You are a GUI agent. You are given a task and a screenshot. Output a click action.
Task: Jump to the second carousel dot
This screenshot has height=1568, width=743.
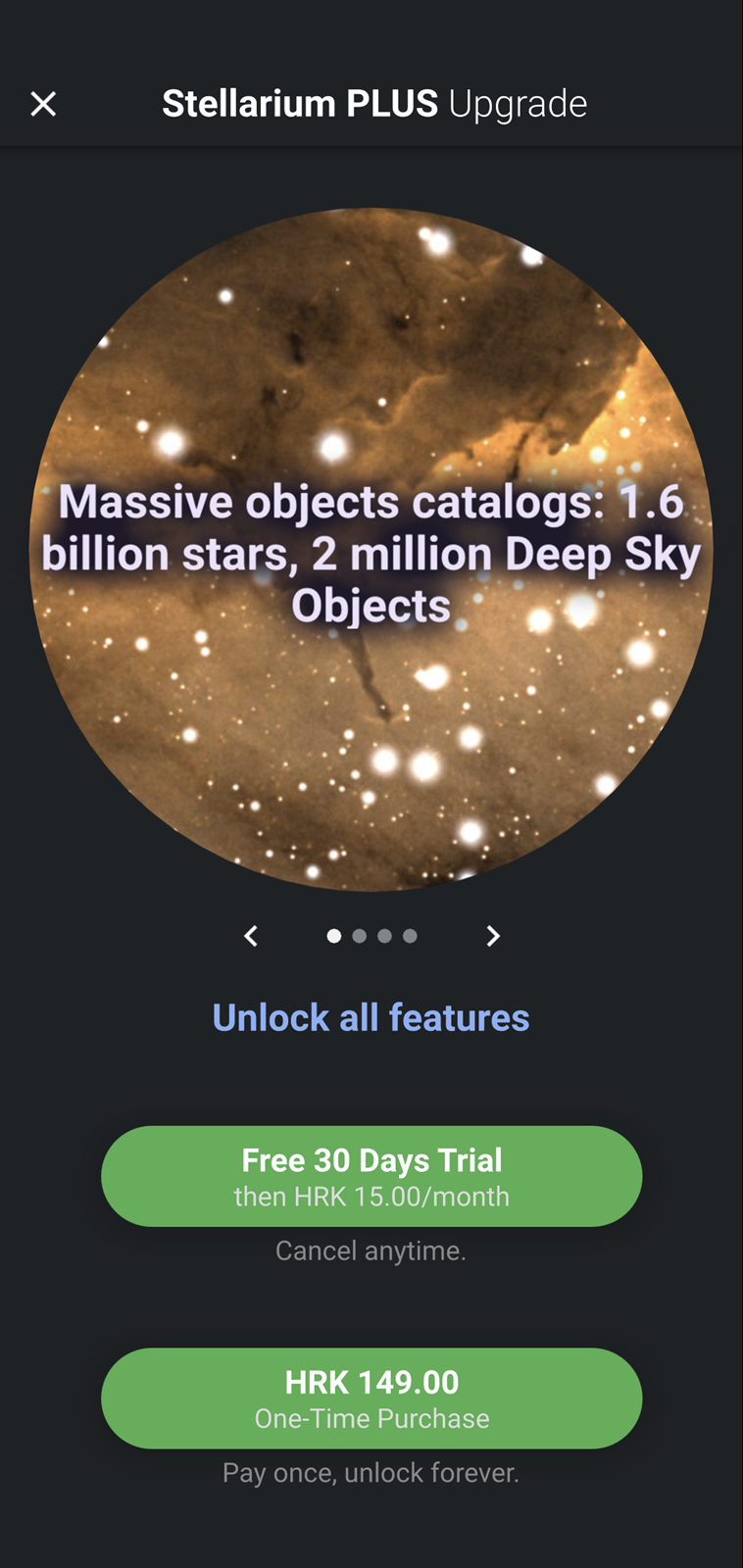360,936
